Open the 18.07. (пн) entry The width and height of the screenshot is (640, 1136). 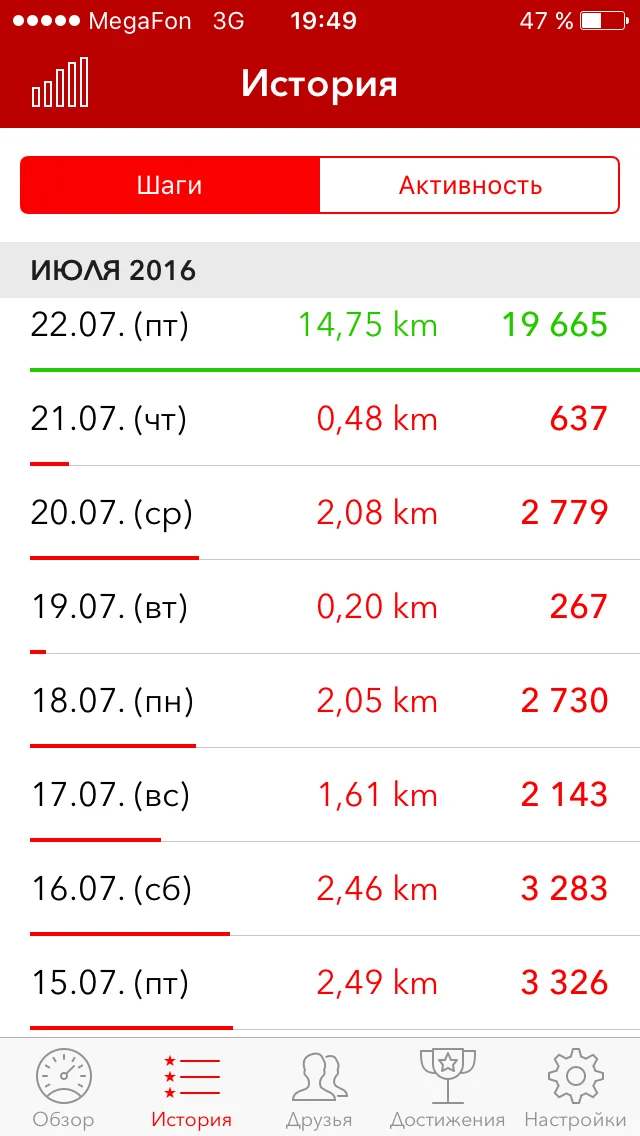coord(320,701)
